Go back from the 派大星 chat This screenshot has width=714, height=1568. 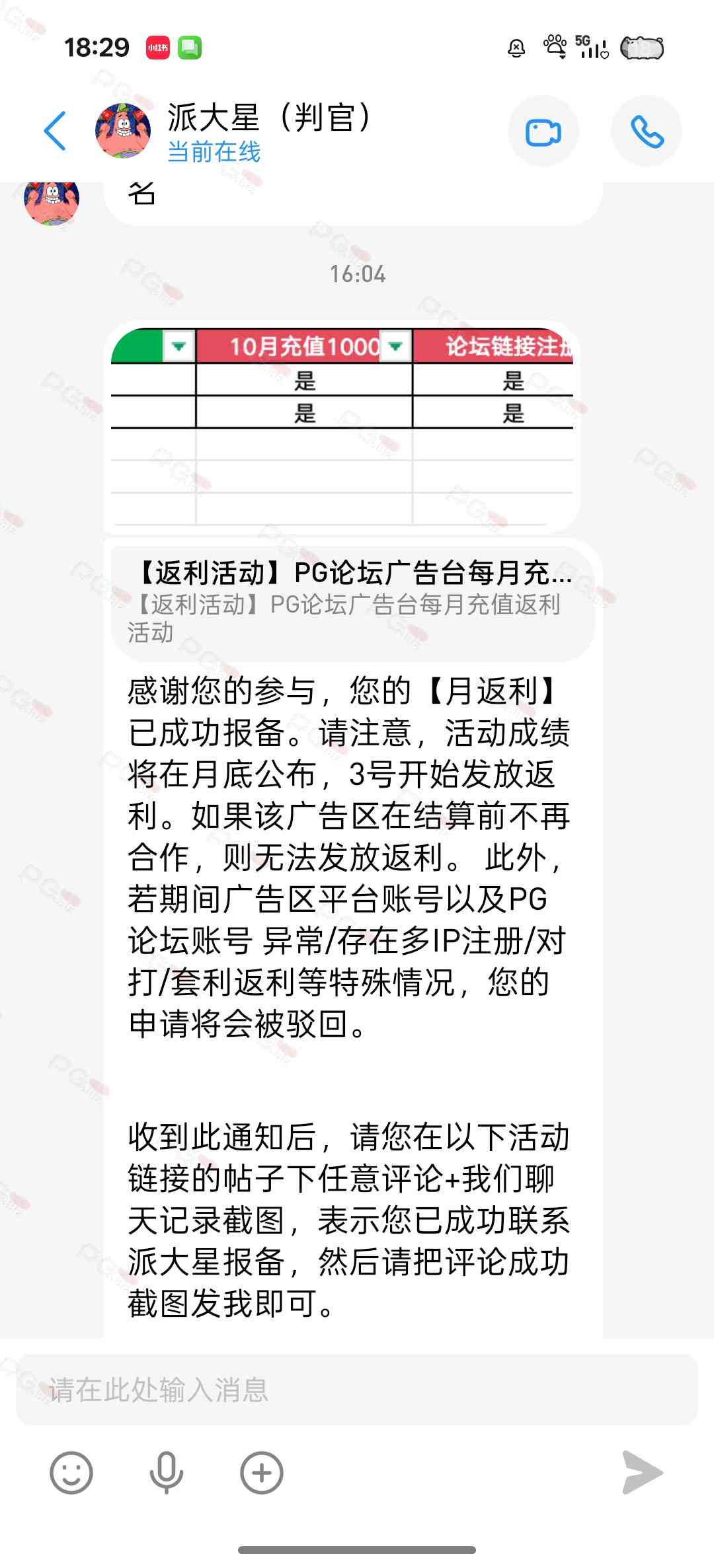(56, 131)
